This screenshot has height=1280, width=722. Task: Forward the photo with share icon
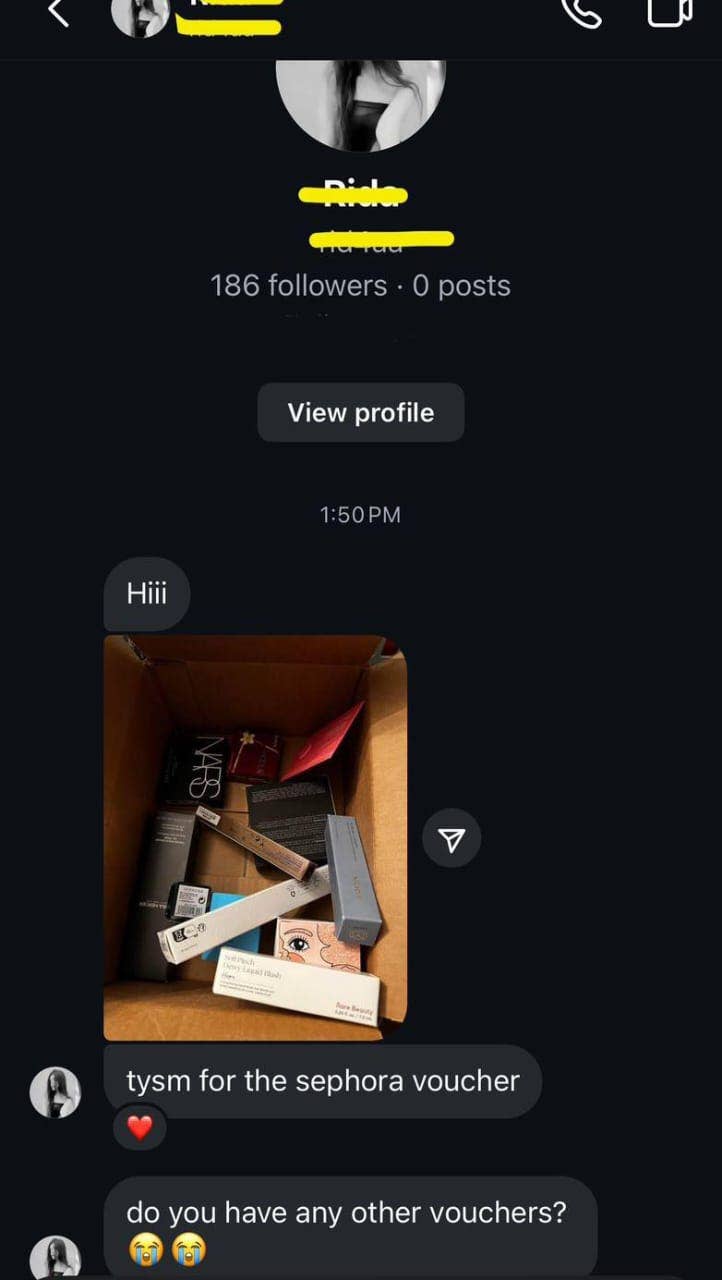click(452, 839)
